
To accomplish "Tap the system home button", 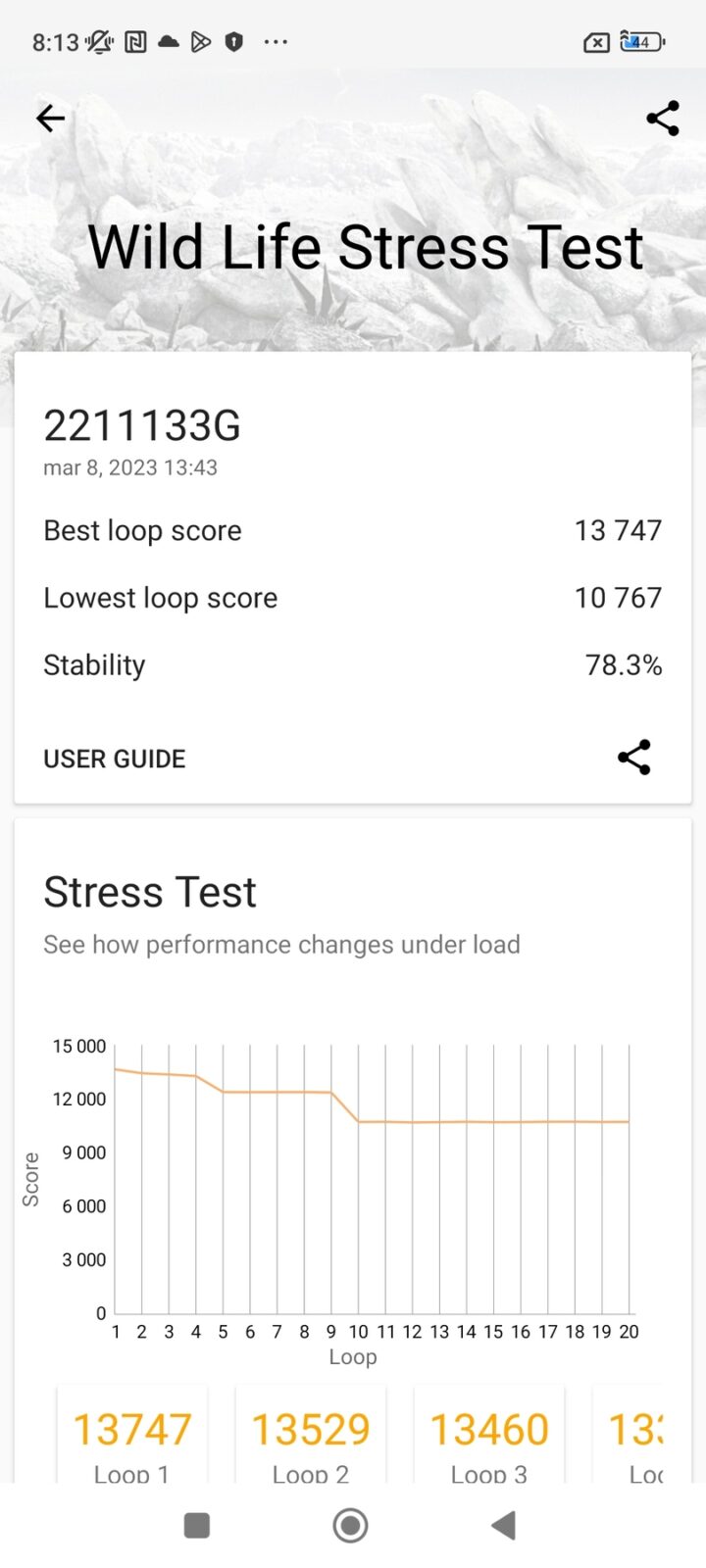I will point(350,1525).
